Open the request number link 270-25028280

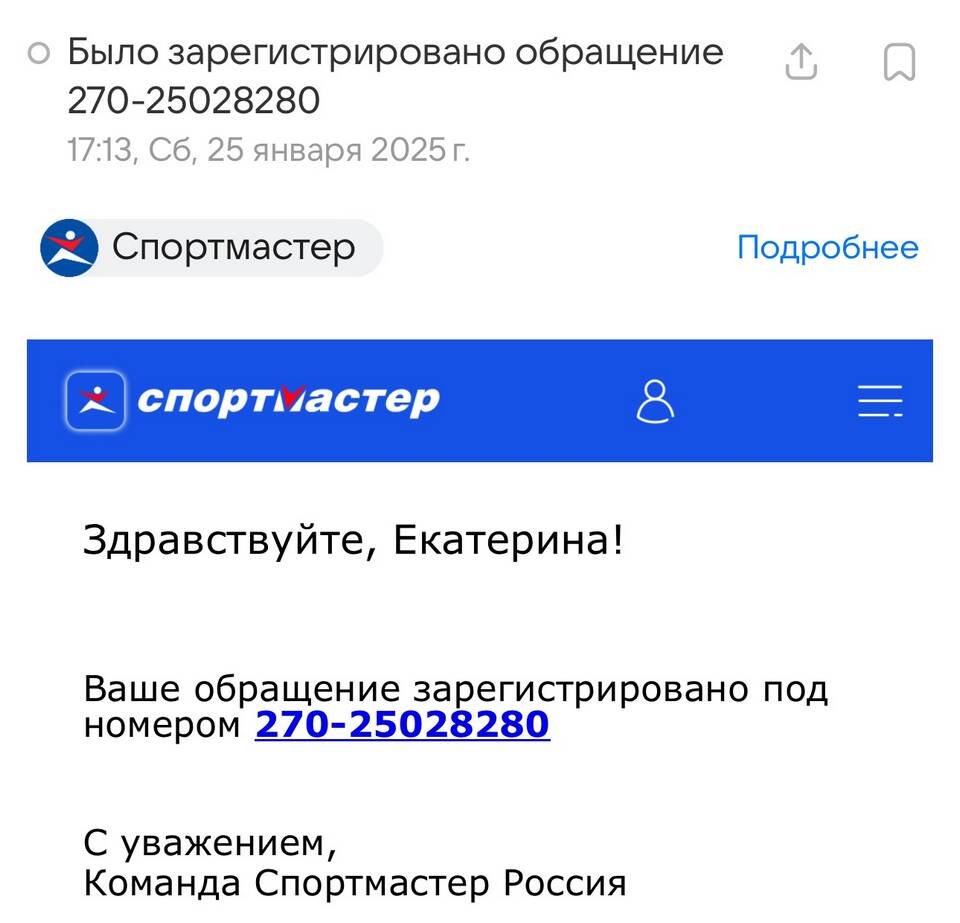402,724
